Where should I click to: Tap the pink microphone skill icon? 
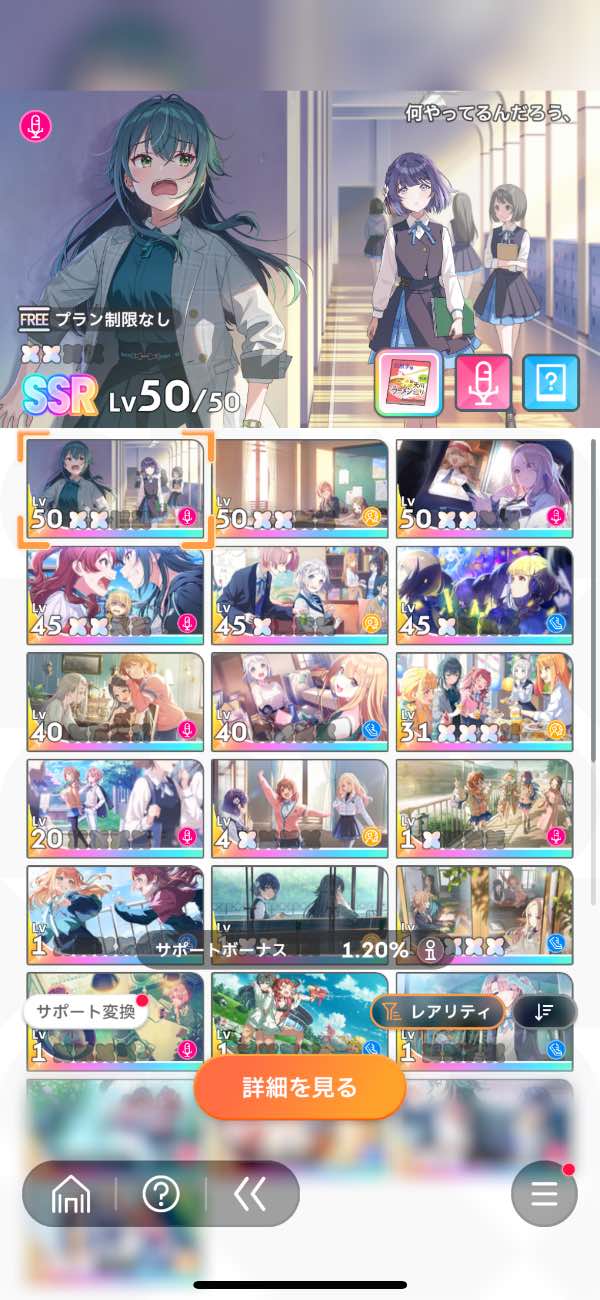[x=484, y=383]
